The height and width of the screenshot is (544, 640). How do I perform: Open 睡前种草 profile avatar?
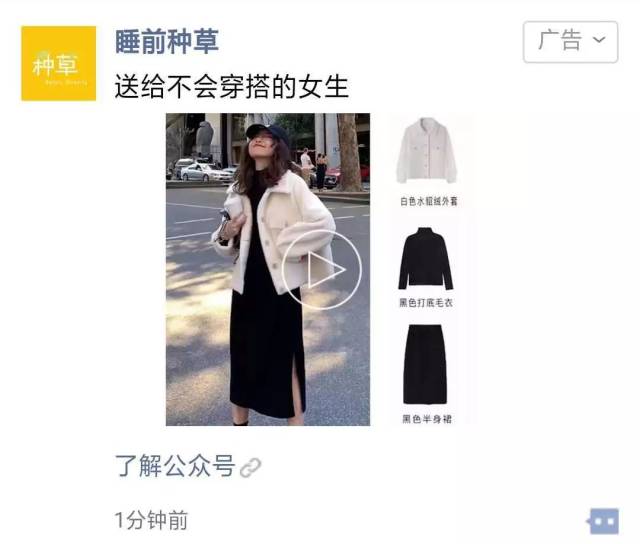click(x=58, y=63)
